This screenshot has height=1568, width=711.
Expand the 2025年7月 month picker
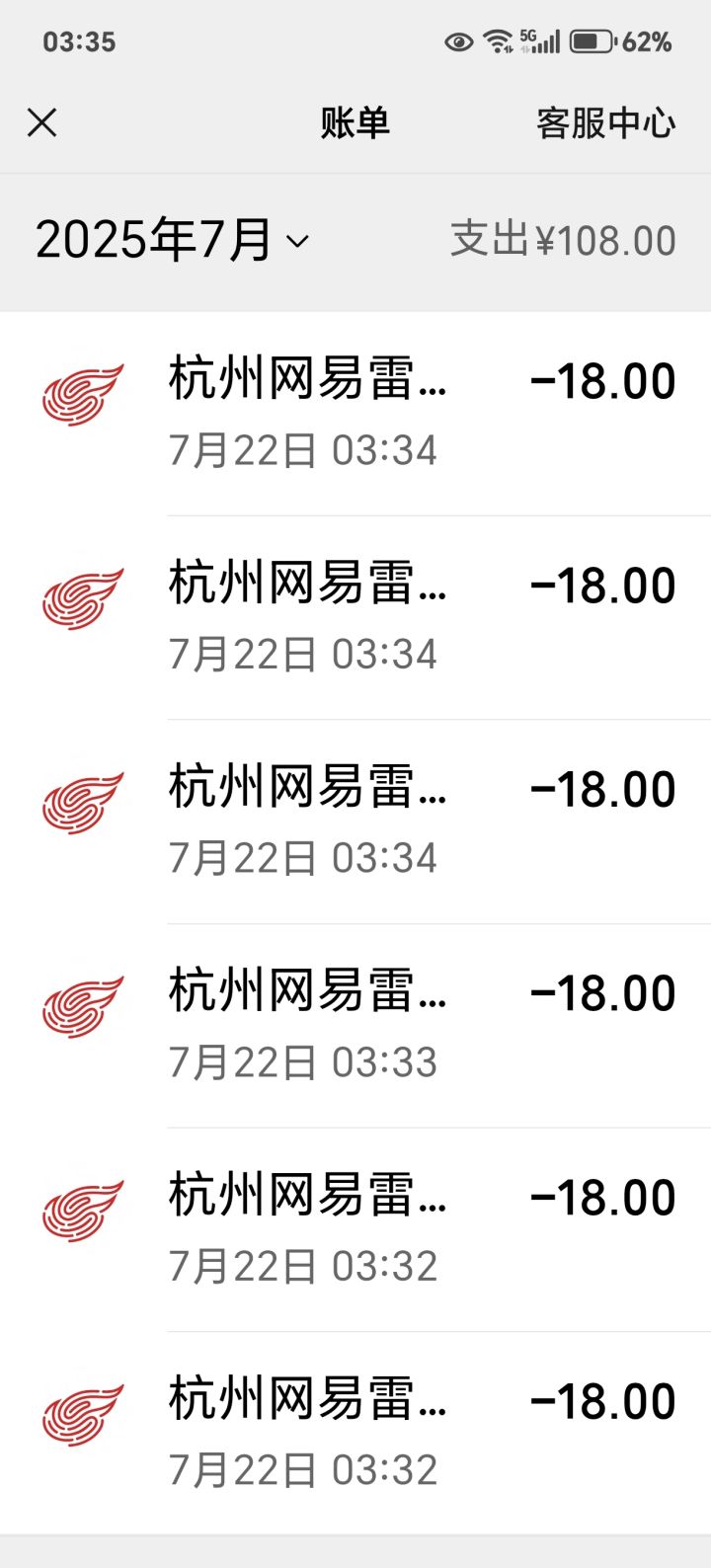click(x=173, y=240)
